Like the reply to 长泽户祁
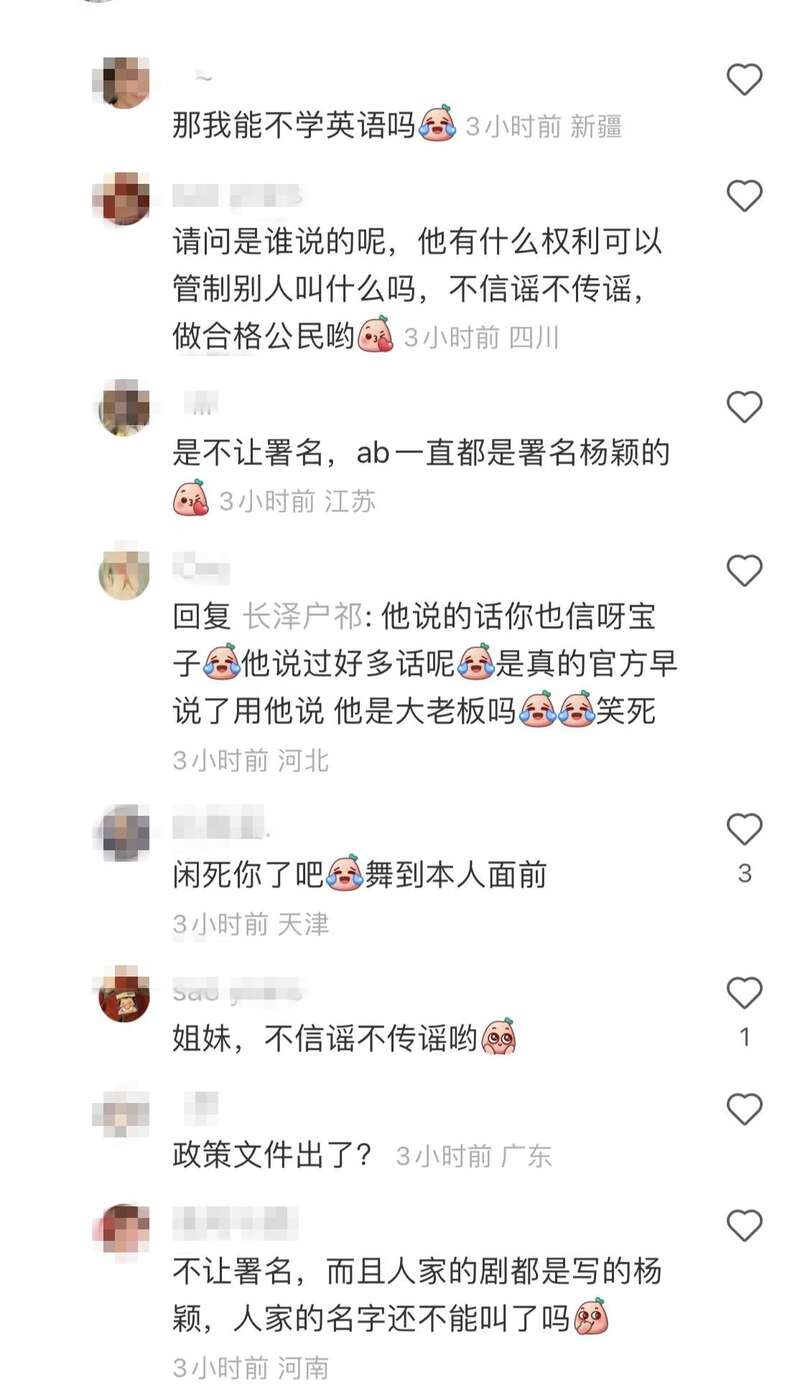This screenshot has height=1396, width=800. click(x=744, y=572)
